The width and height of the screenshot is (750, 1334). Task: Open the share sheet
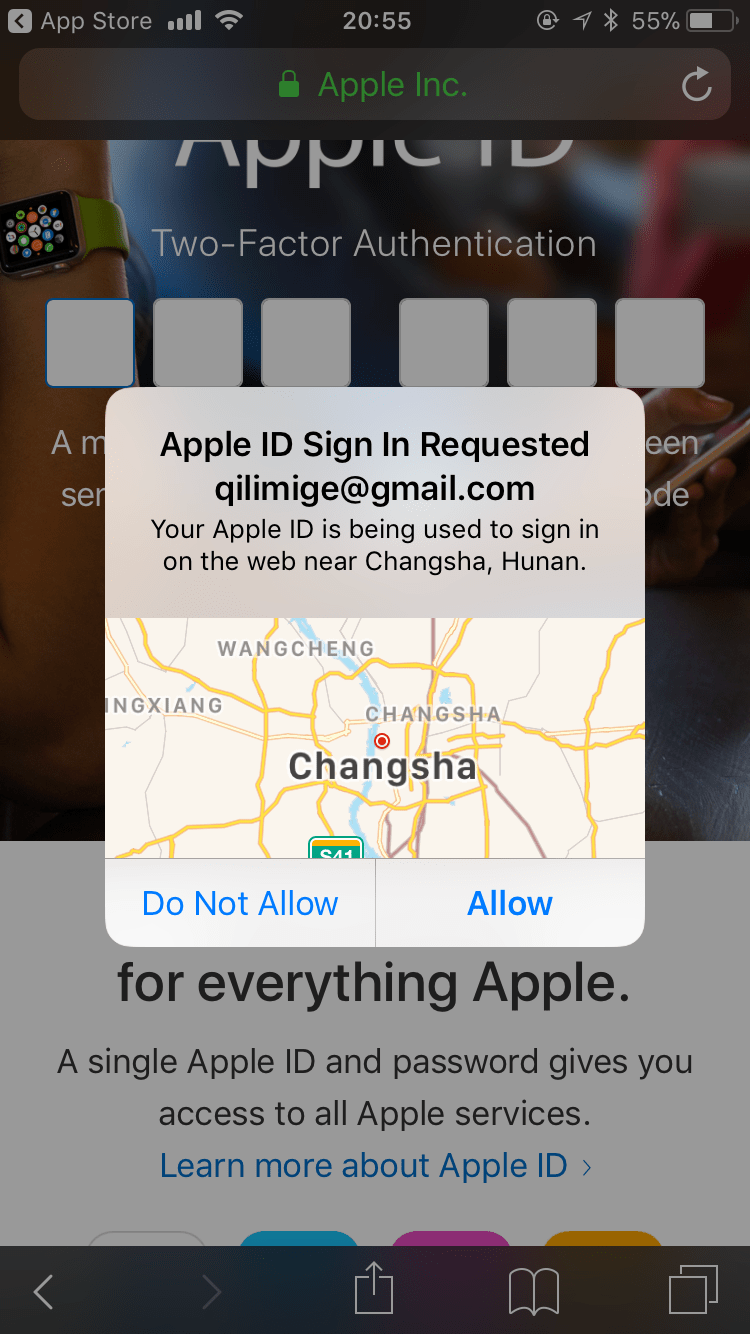(x=374, y=1288)
